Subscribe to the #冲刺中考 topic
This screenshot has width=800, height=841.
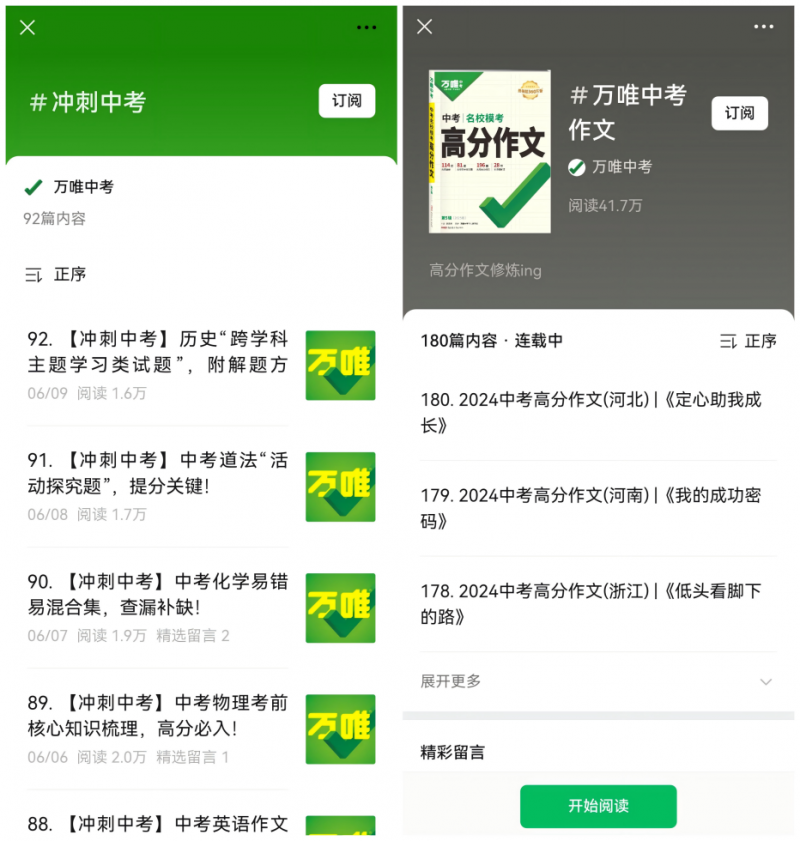click(347, 101)
